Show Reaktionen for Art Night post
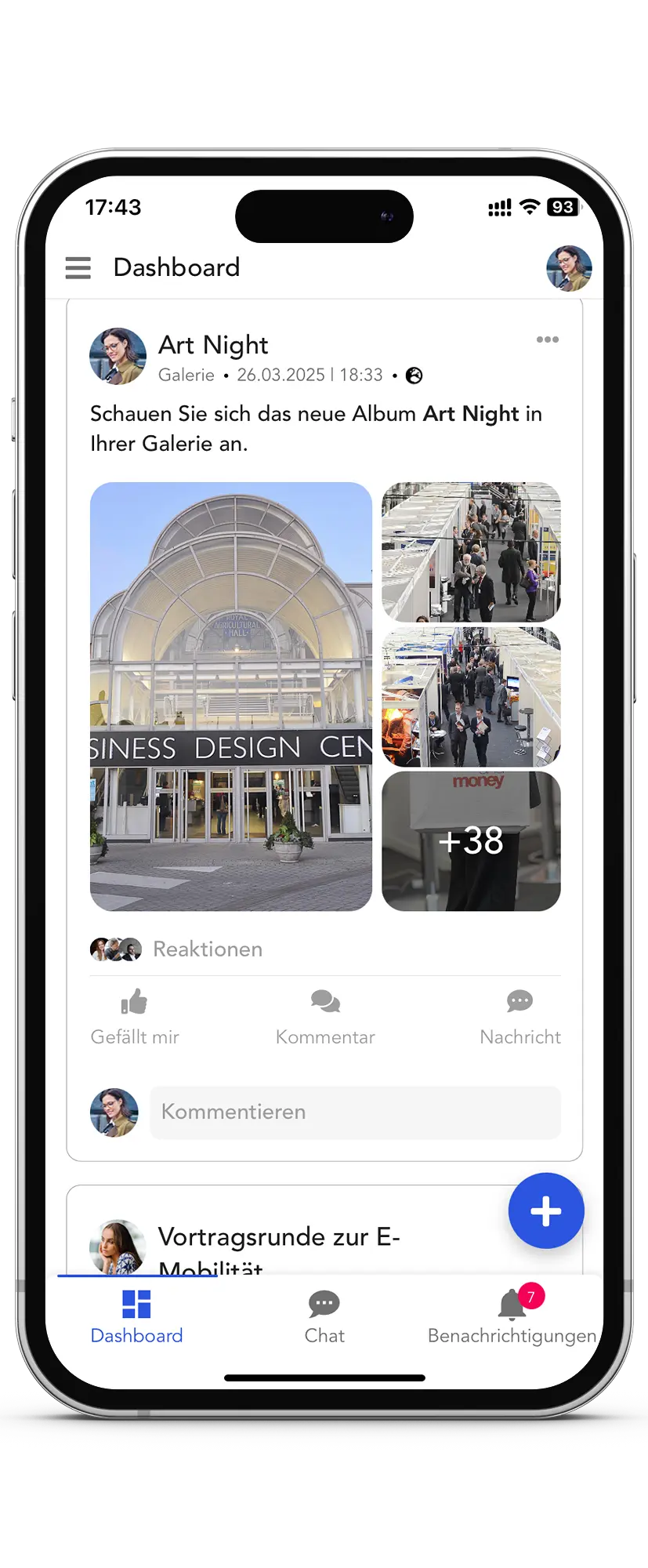This screenshot has width=648, height=1568. [207, 949]
